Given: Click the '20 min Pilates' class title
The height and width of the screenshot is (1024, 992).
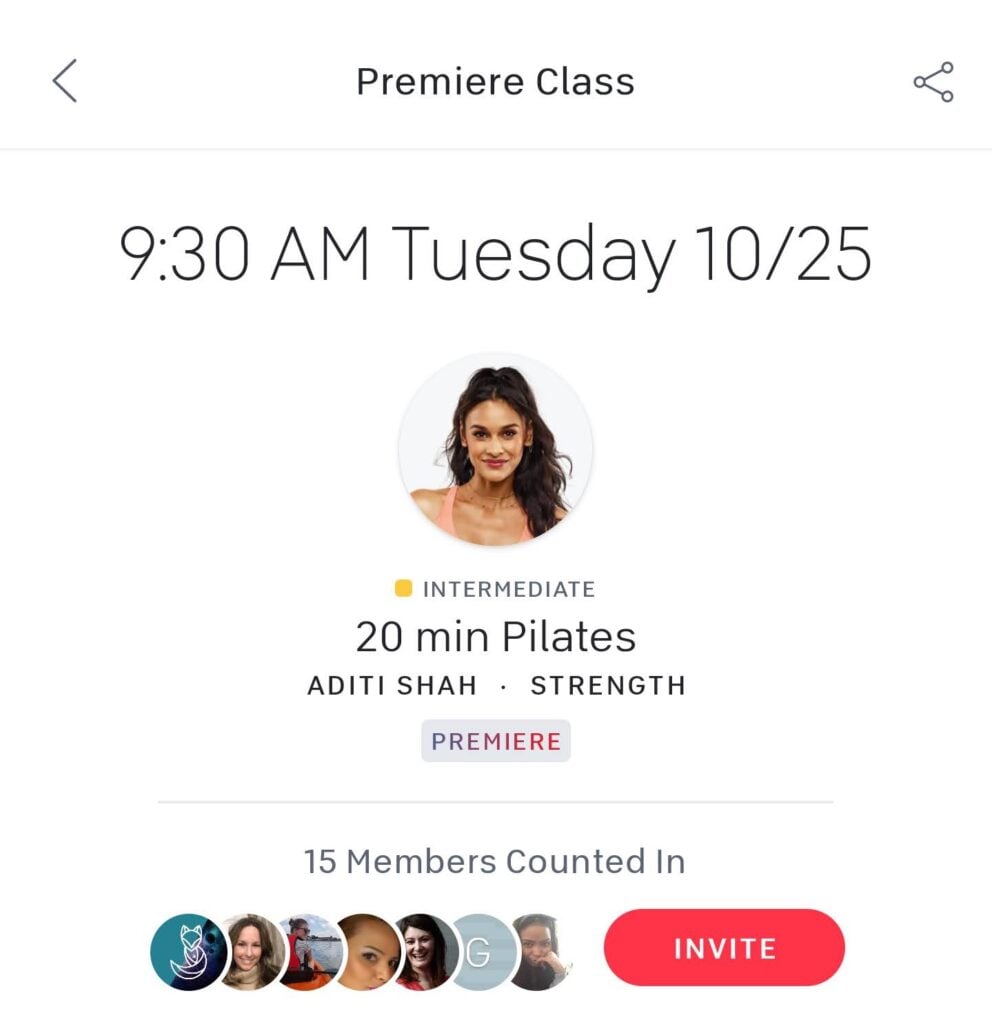Looking at the screenshot, I should click(x=496, y=636).
